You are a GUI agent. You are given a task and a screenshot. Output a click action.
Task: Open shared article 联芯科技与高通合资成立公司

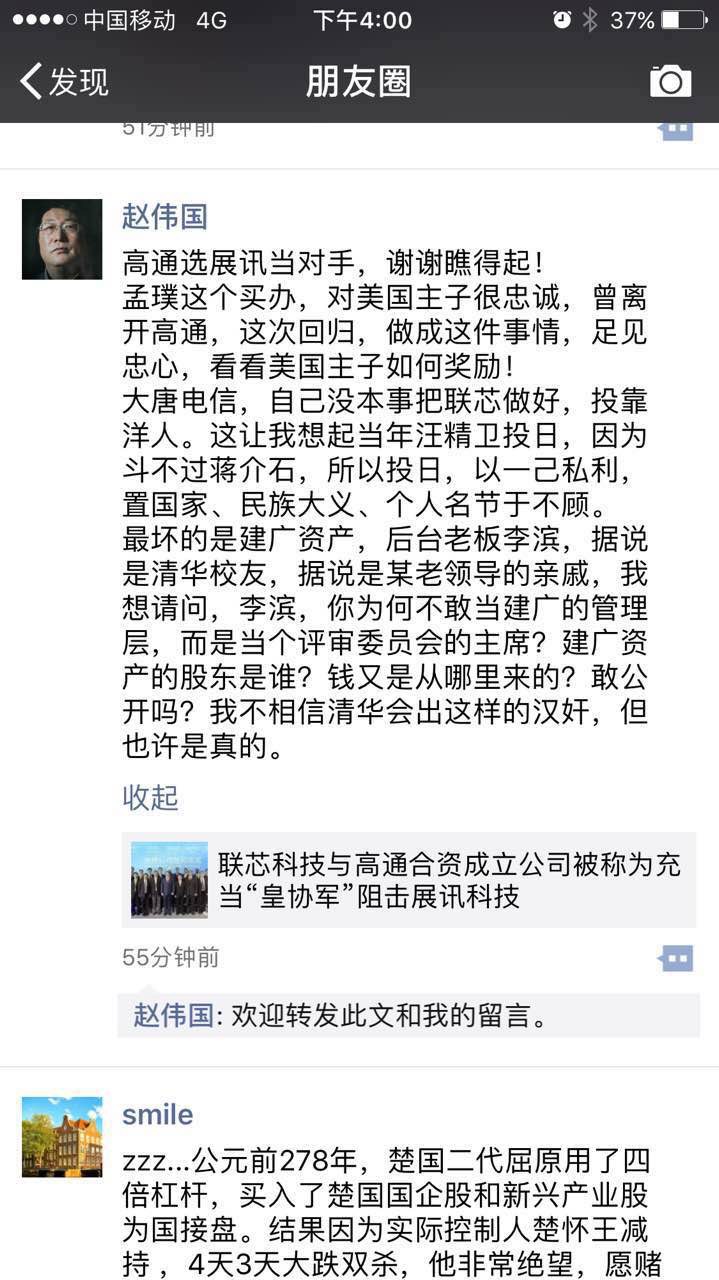(x=408, y=880)
